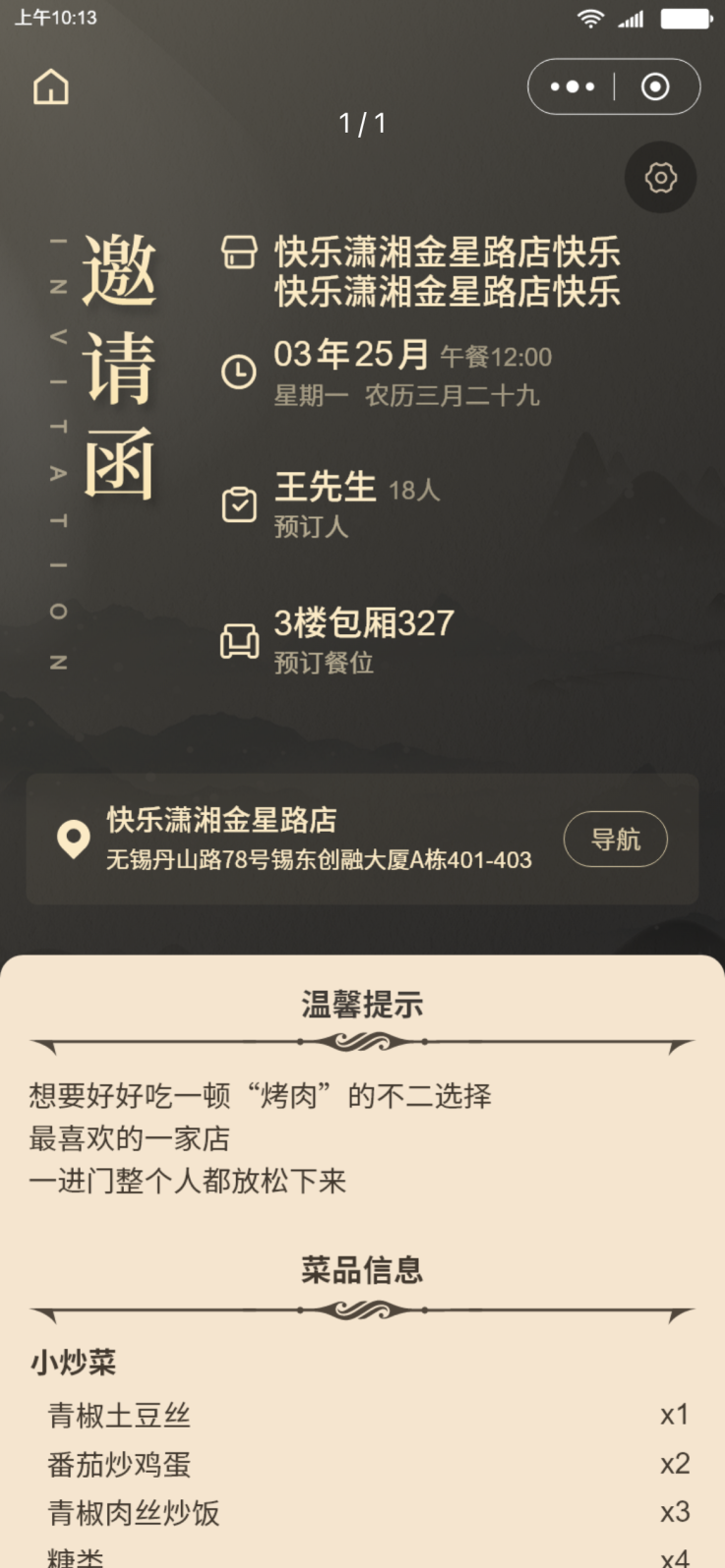Click the sofa seat icon beside 3楼包厢327

tap(239, 637)
